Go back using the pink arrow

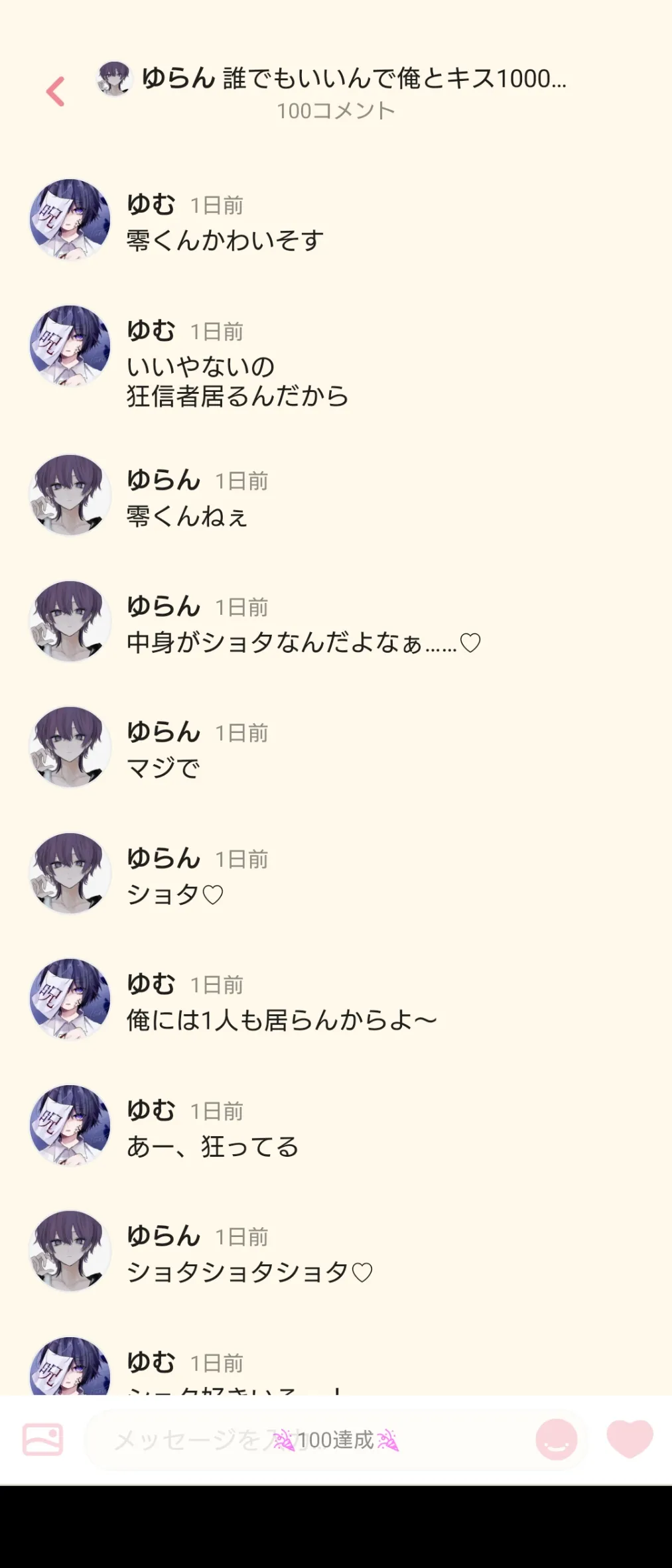pos(55,92)
